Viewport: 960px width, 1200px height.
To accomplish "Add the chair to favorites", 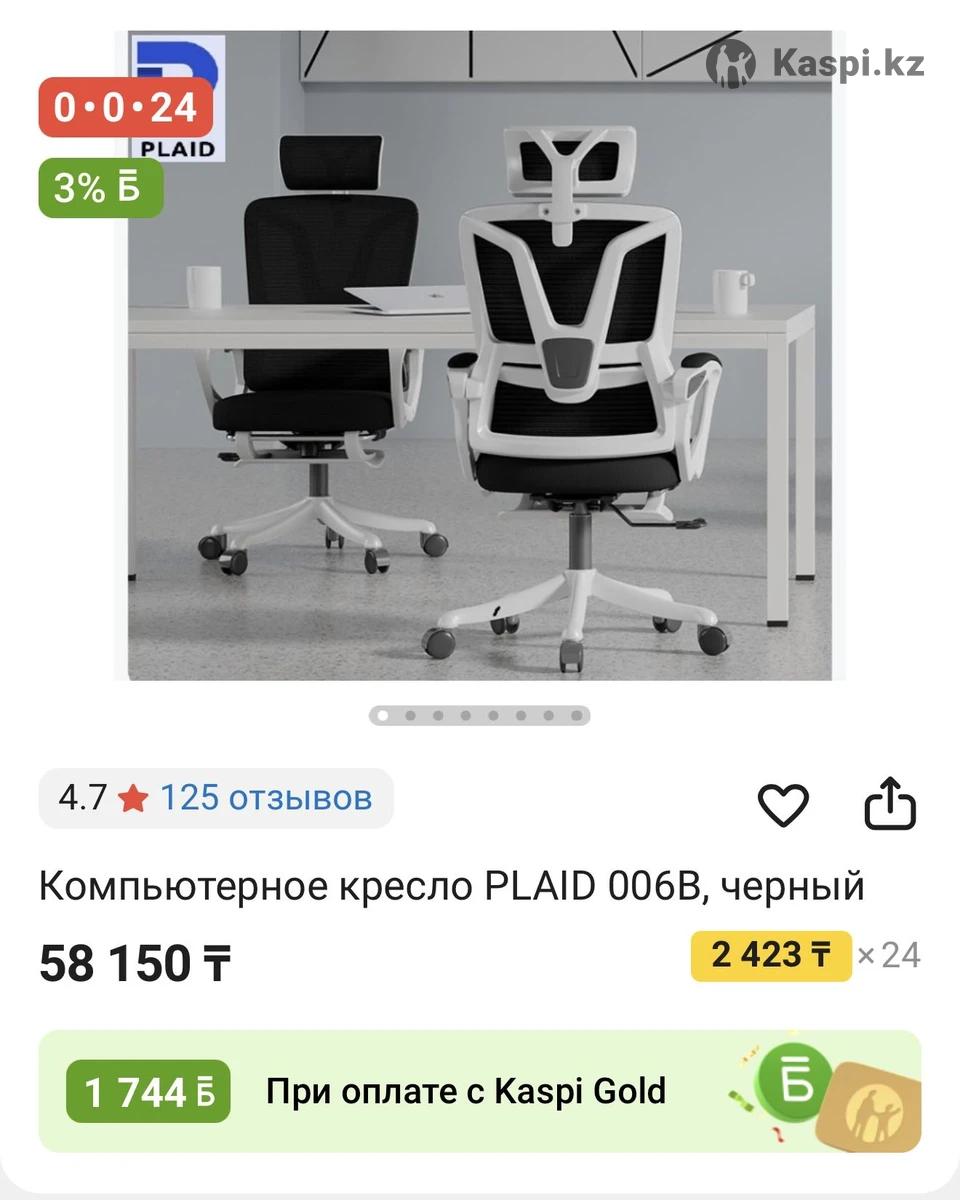I will click(x=782, y=805).
